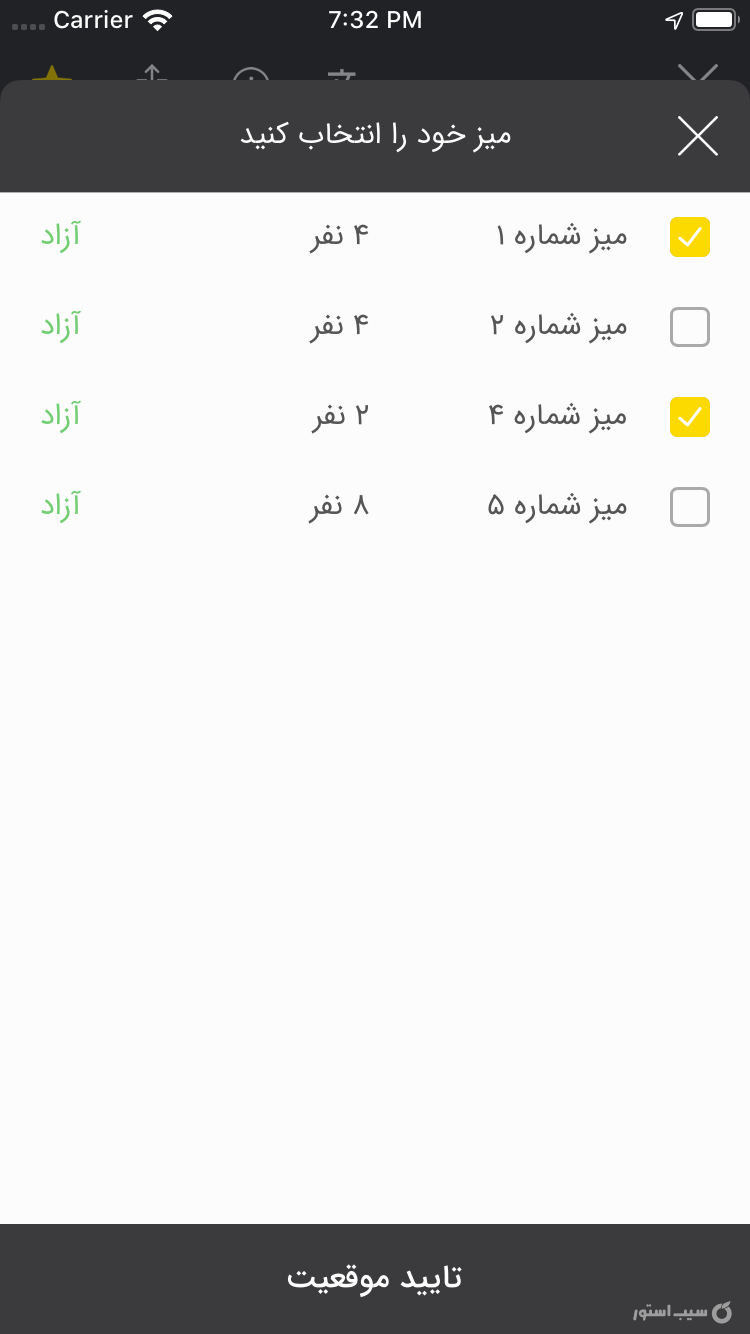Tap the 7:32 PM clock in the status bar
Viewport: 750px width, 1334px height.
coord(375,19)
